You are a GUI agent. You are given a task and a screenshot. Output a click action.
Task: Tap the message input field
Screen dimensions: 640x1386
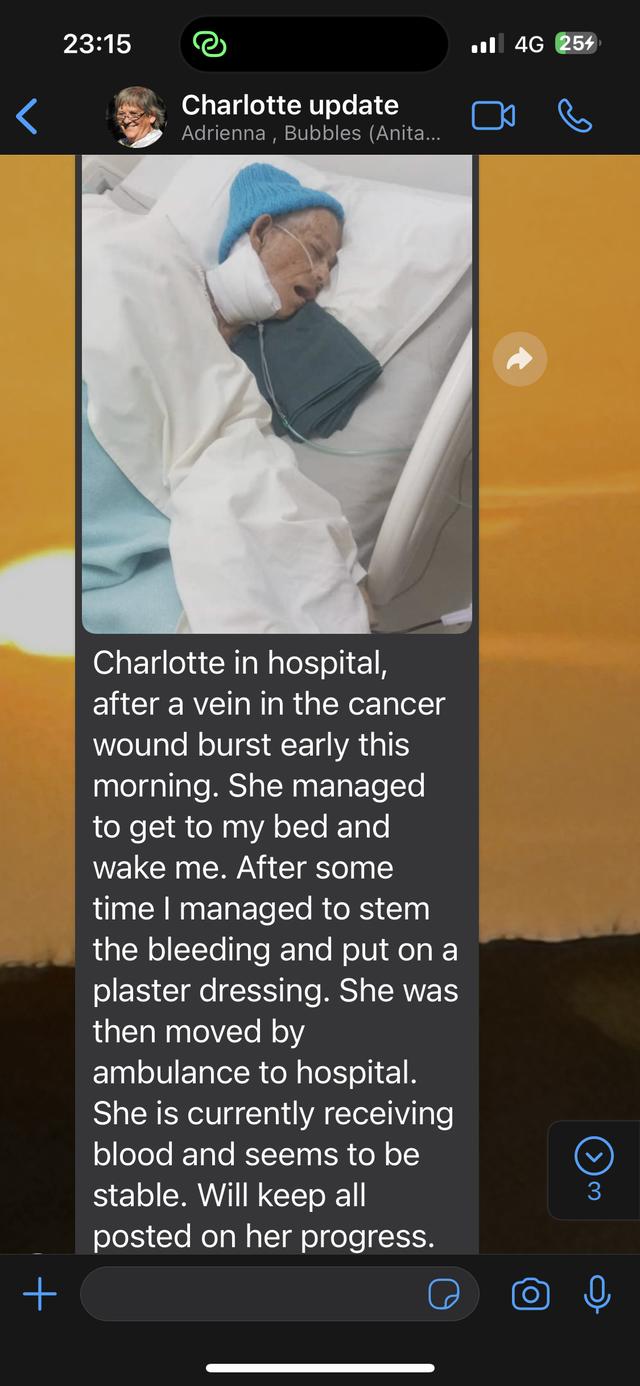click(x=250, y=1295)
